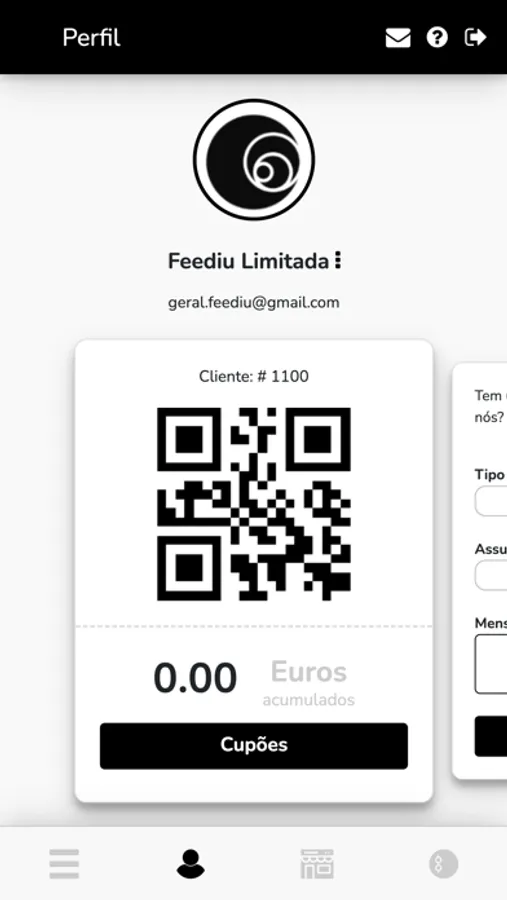Open the Feediu logo tab in bottom bar
Screen dimensions: 507x900
pyautogui.click(x=444, y=864)
